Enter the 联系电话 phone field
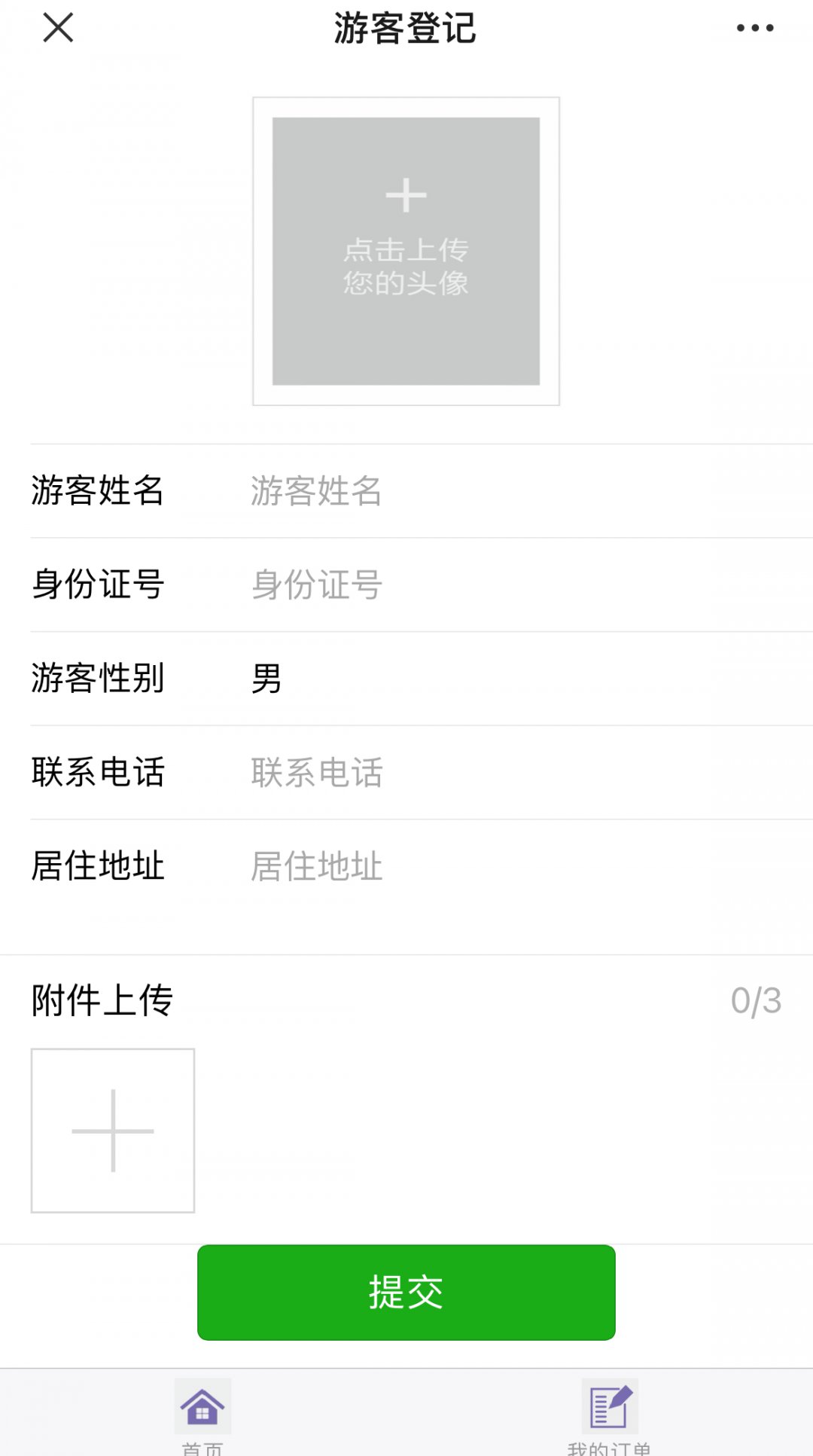 pos(512,773)
